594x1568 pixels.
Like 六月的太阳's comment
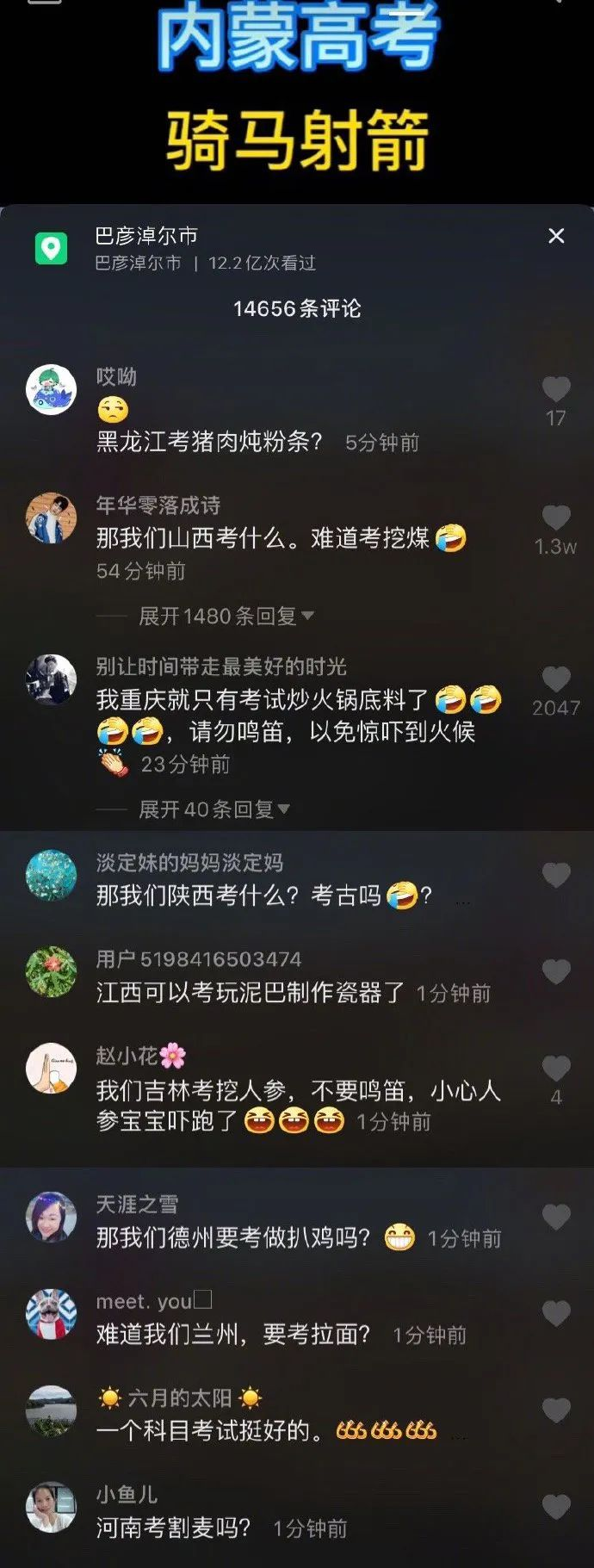[x=556, y=1410]
